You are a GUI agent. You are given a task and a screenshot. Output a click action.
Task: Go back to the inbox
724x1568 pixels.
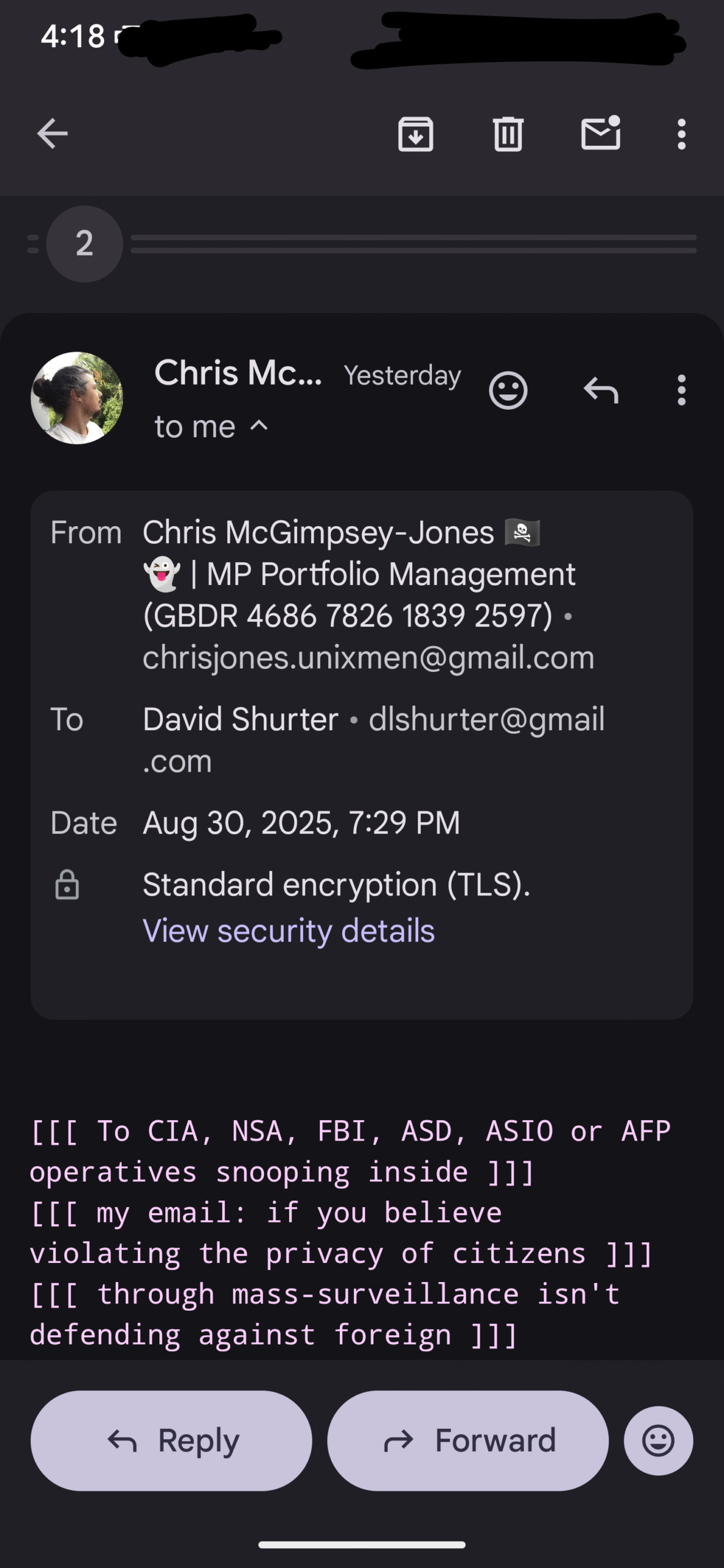coord(52,134)
